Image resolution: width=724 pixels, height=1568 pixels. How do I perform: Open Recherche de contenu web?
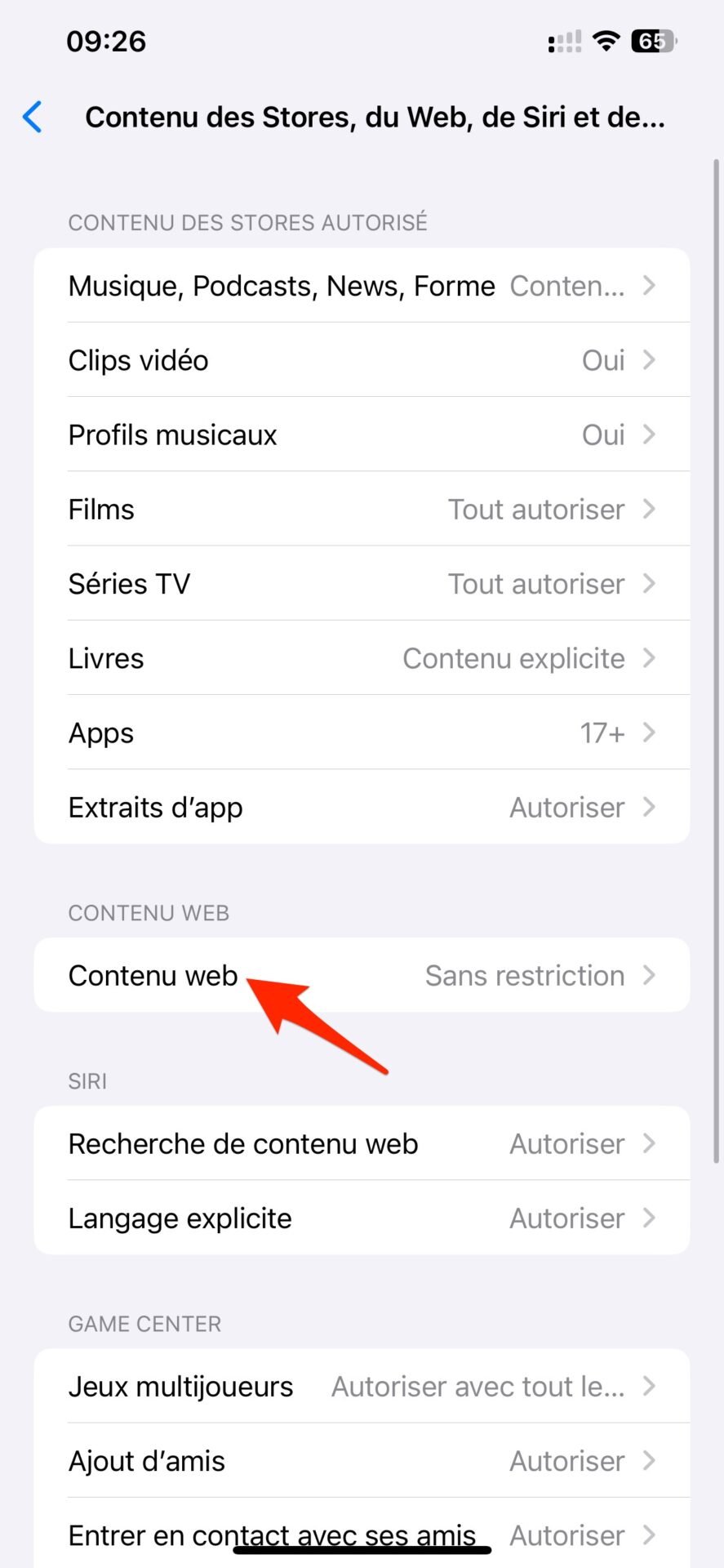(362, 1143)
